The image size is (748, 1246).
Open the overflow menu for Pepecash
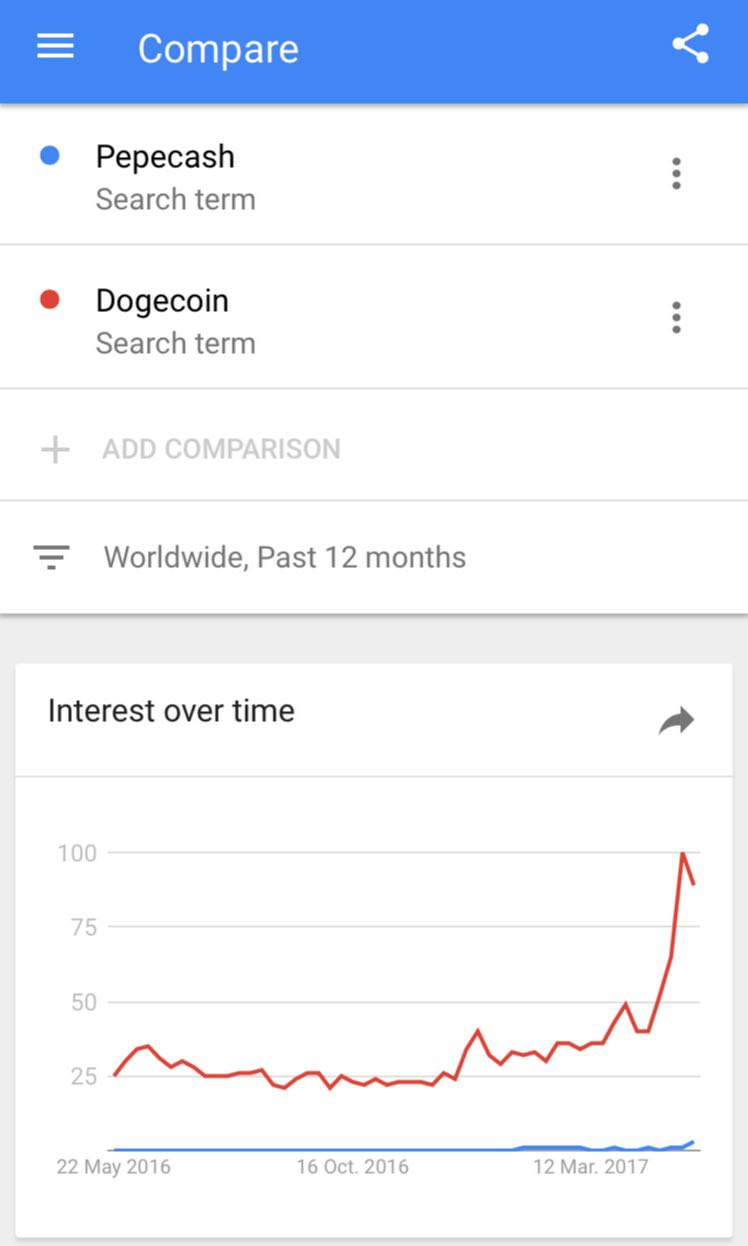tap(676, 174)
